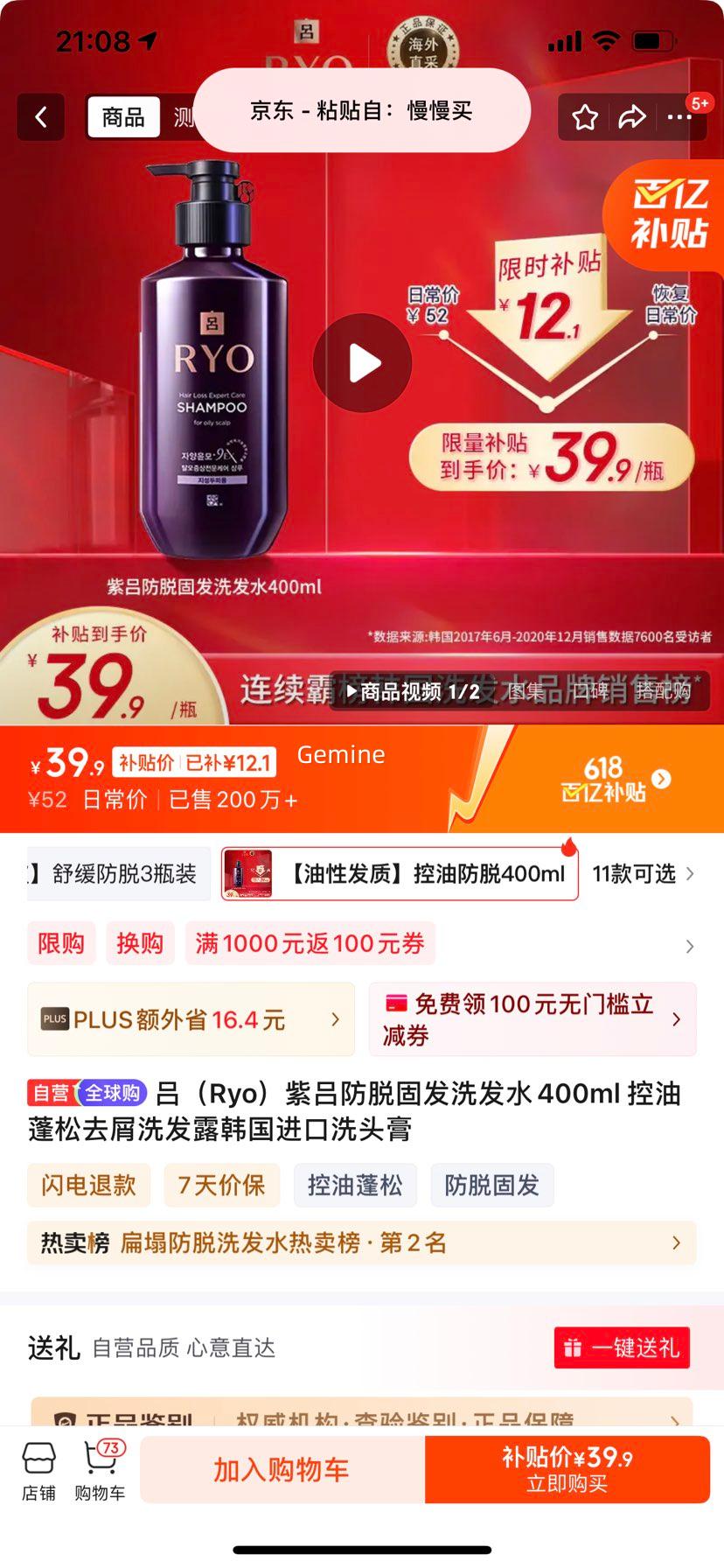Tap the 一键送礼 gift button
Image resolution: width=724 pixels, height=1568 pixels.
(x=622, y=1347)
